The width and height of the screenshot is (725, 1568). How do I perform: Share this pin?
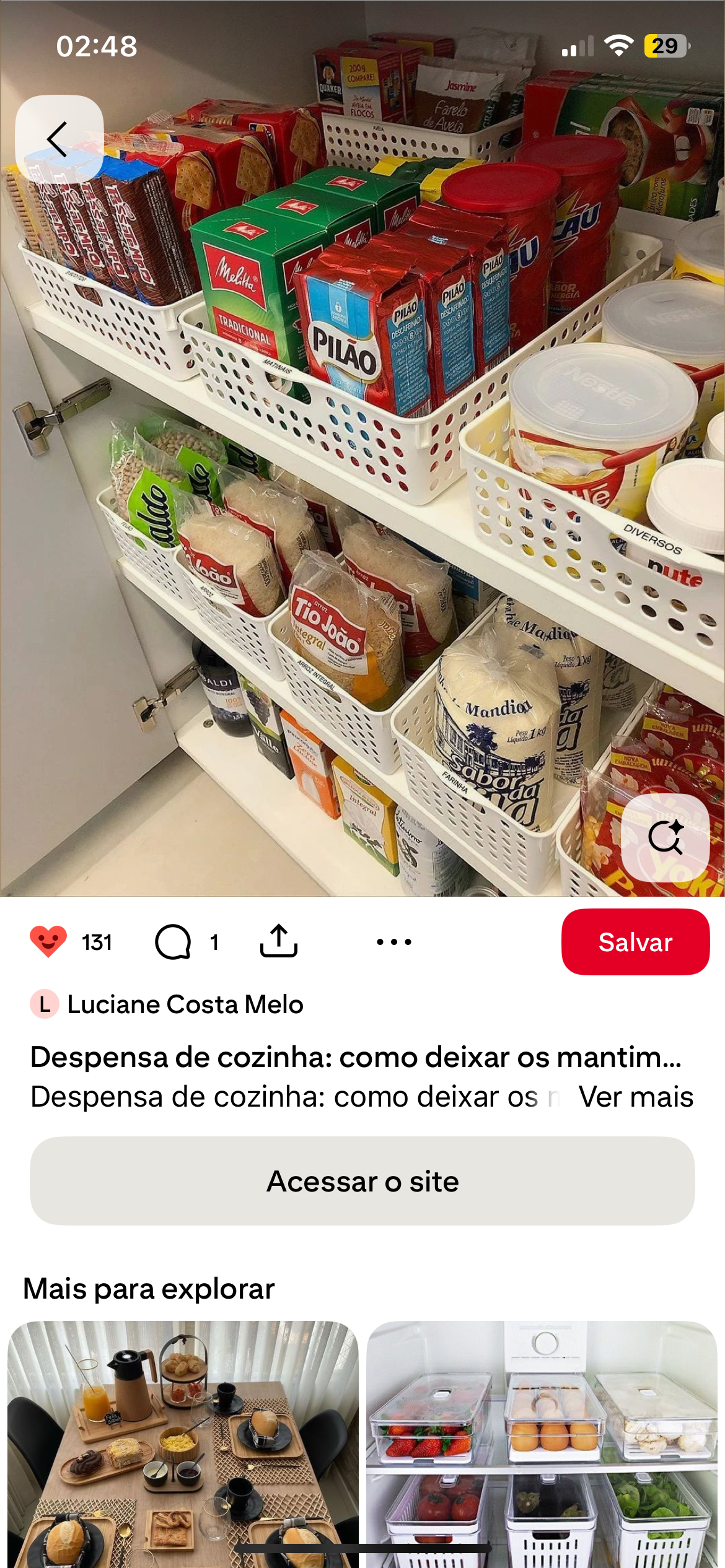point(279,941)
